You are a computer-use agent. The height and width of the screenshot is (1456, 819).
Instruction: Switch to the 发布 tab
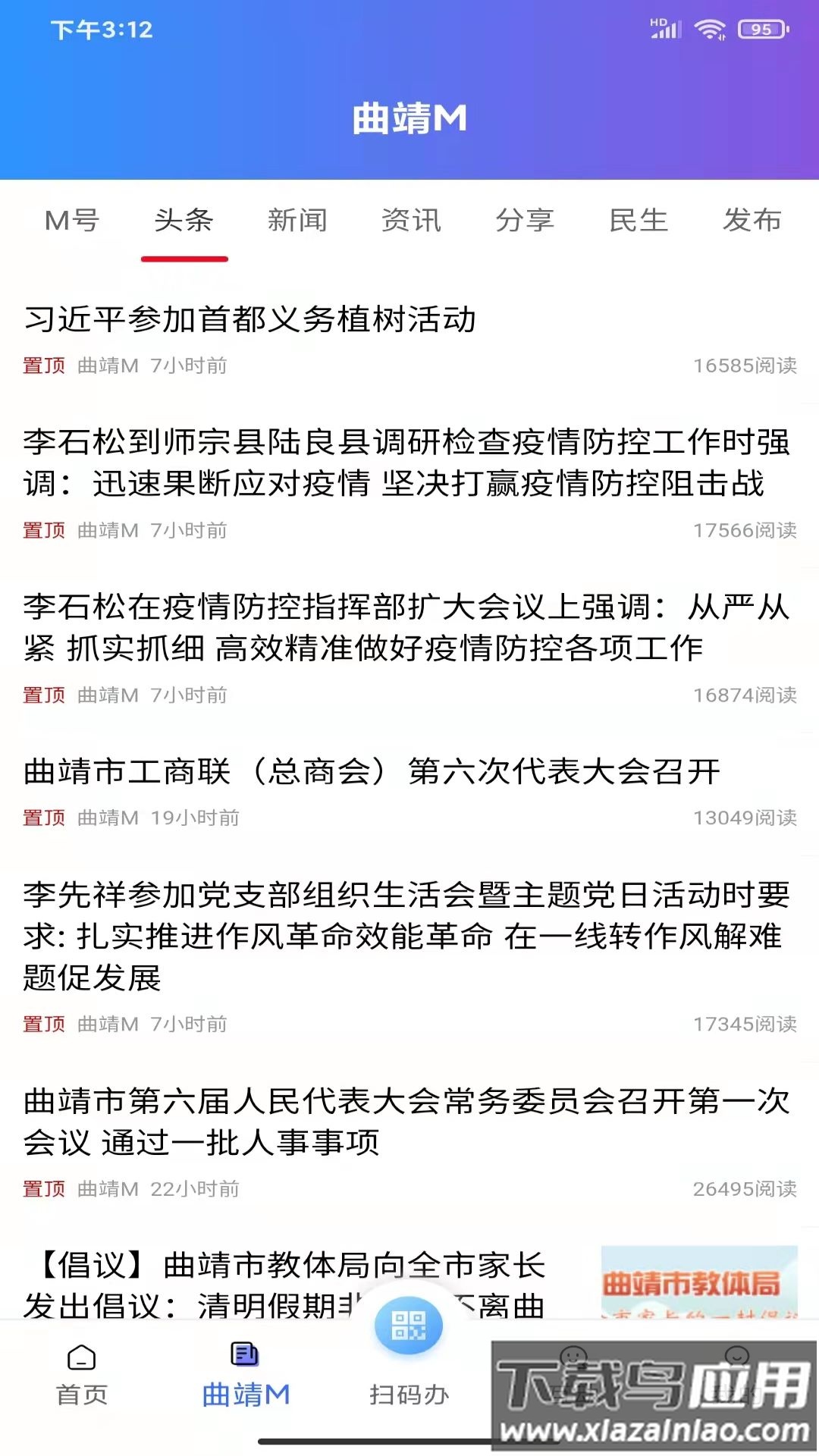point(752,221)
